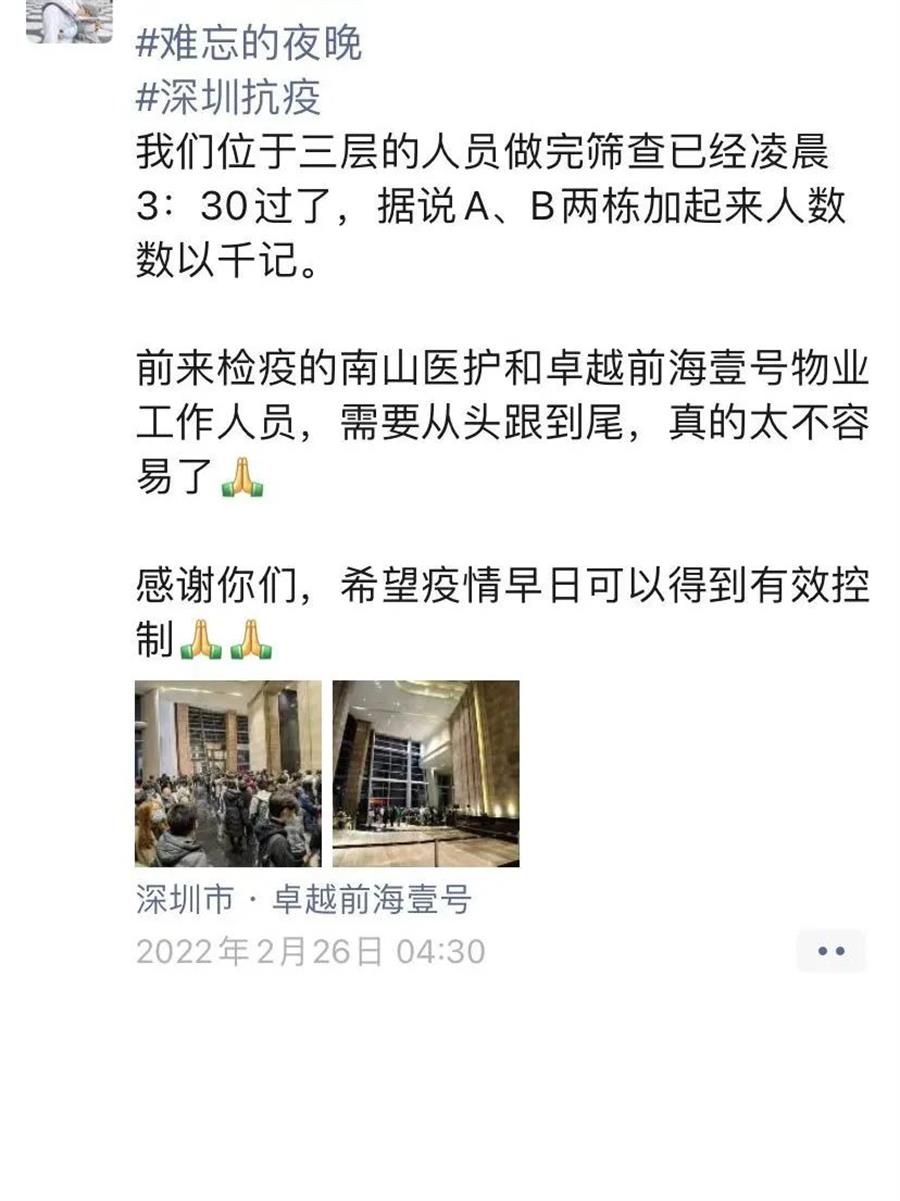View the photo of the empty lobby hall
This screenshot has width=900, height=1201.
[x=426, y=774]
